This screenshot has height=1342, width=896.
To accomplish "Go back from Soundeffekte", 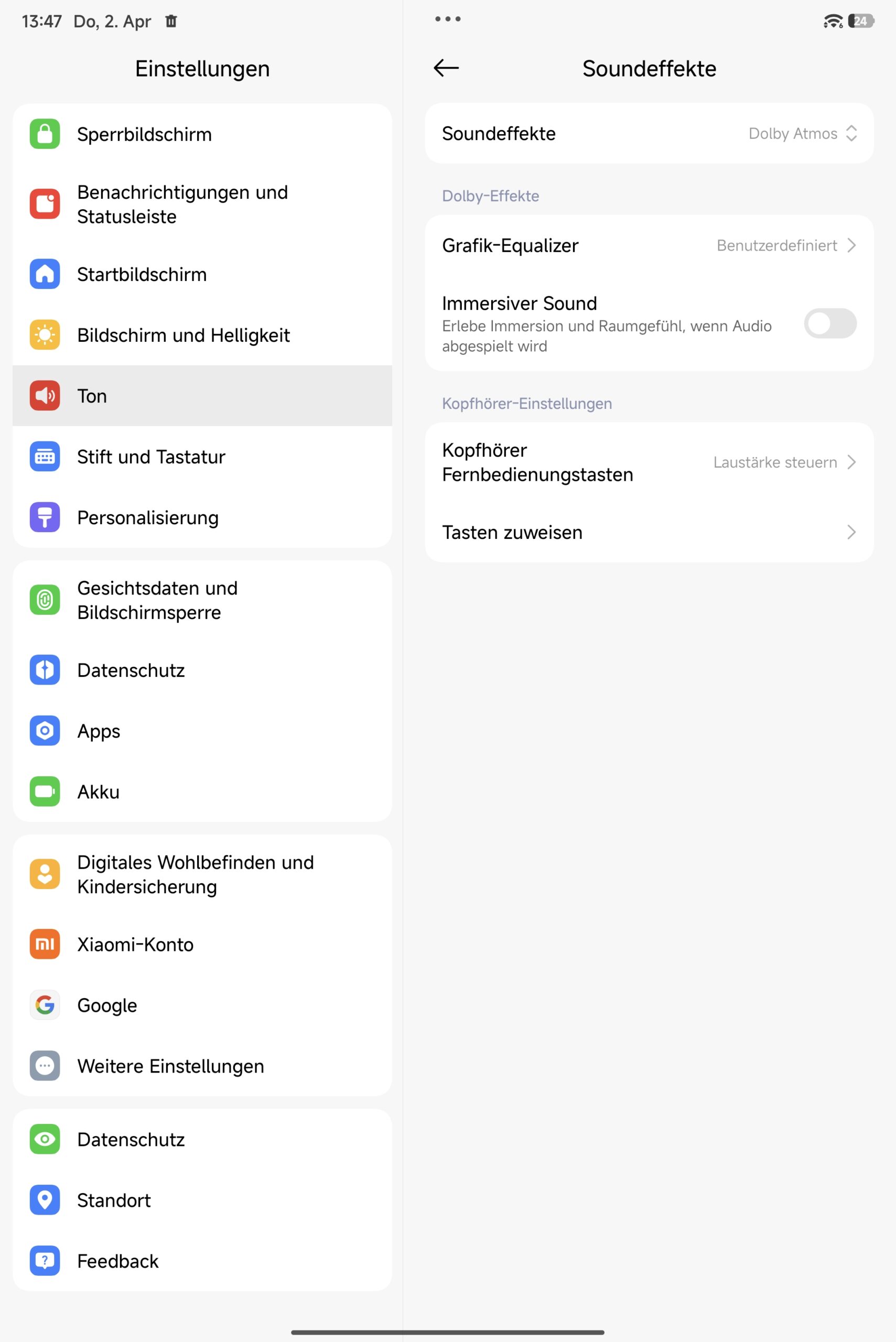I will [x=446, y=68].
